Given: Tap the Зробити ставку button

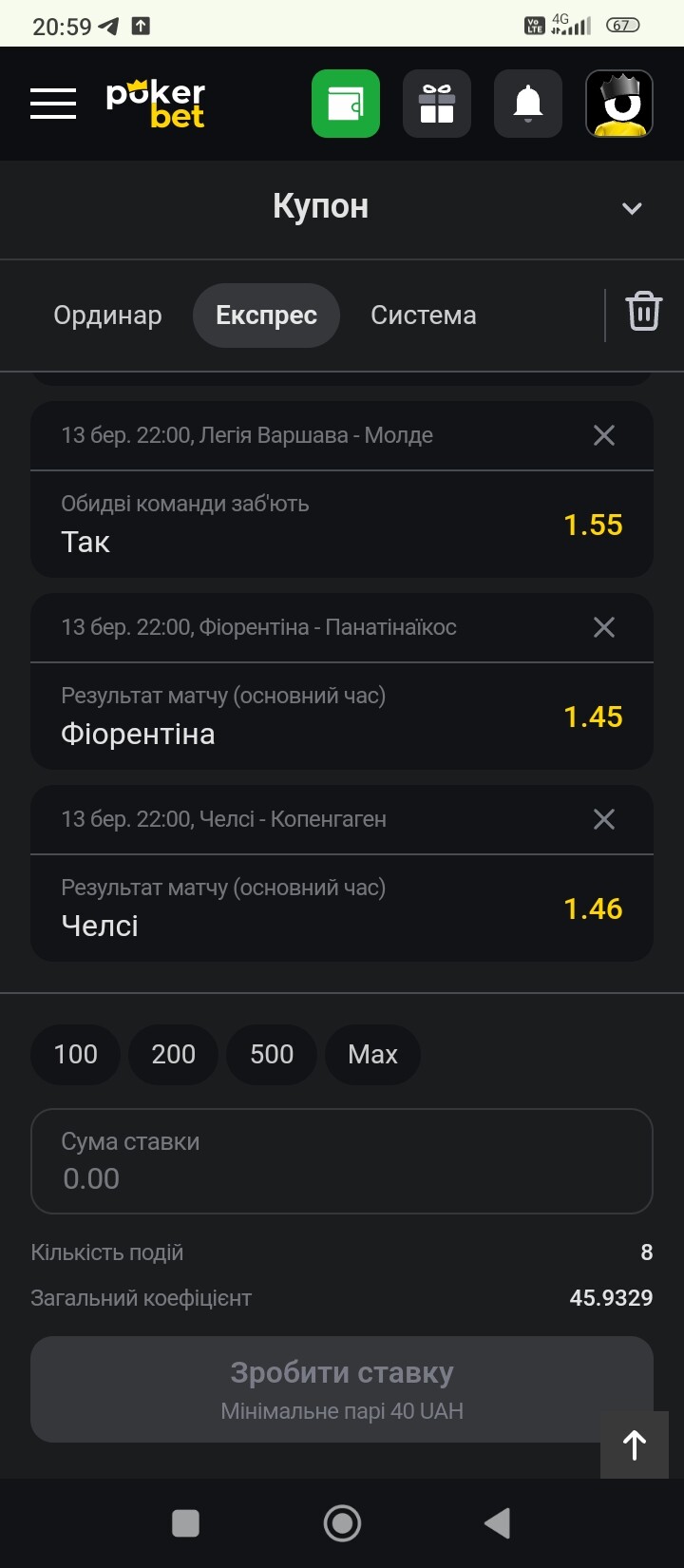Looking at the screenshot, I should coord(342,1389).
